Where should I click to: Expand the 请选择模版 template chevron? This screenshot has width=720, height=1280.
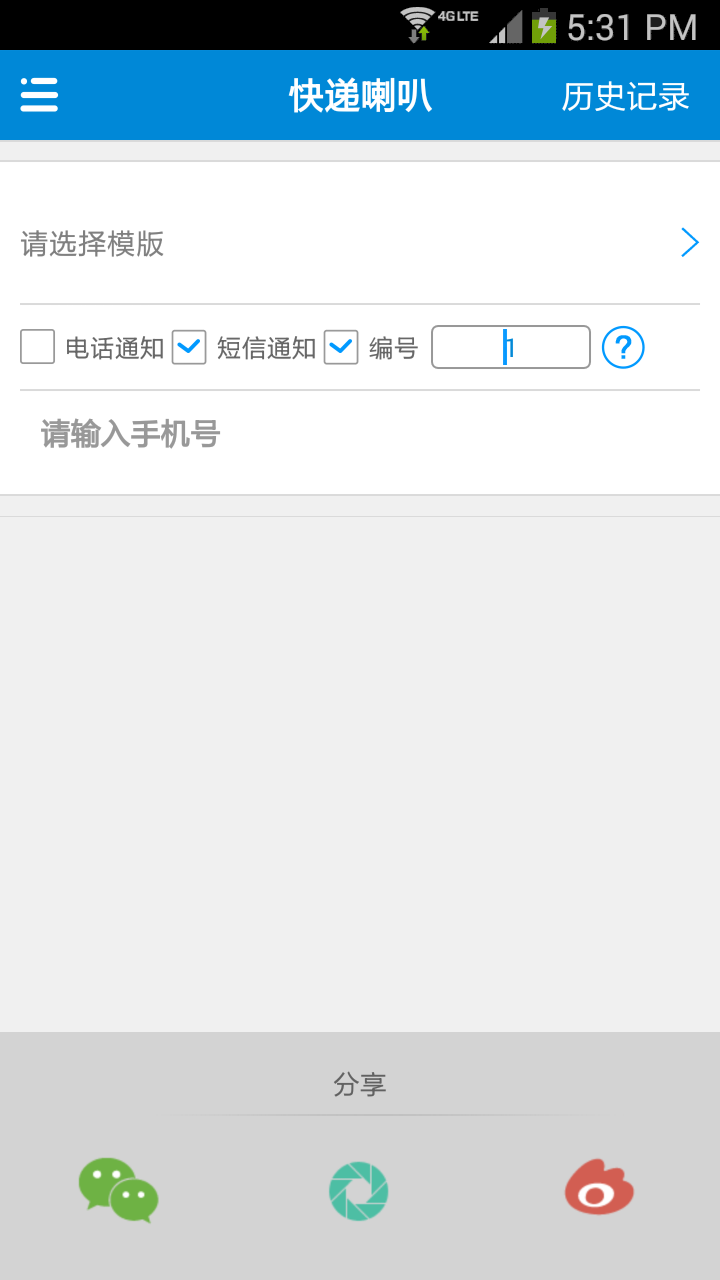(x=689, y=242)
